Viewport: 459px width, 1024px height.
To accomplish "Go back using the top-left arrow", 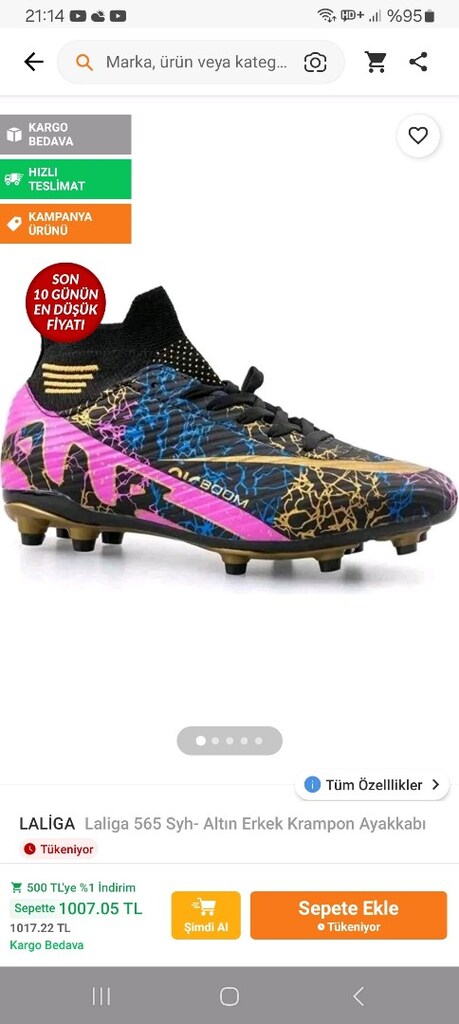I will 33,62.
